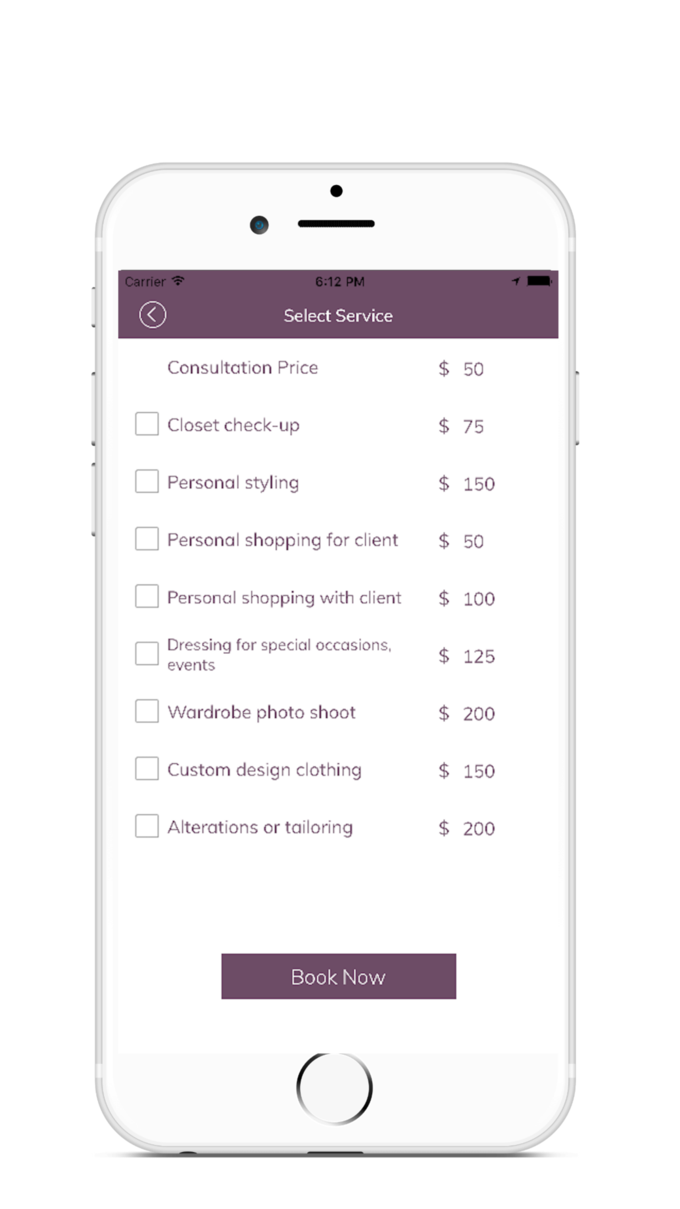The height and width of the screenshot is (1209, 680).
Task: Tap the Book Now button
Action: pyautogui.click(x=338, y=976)
